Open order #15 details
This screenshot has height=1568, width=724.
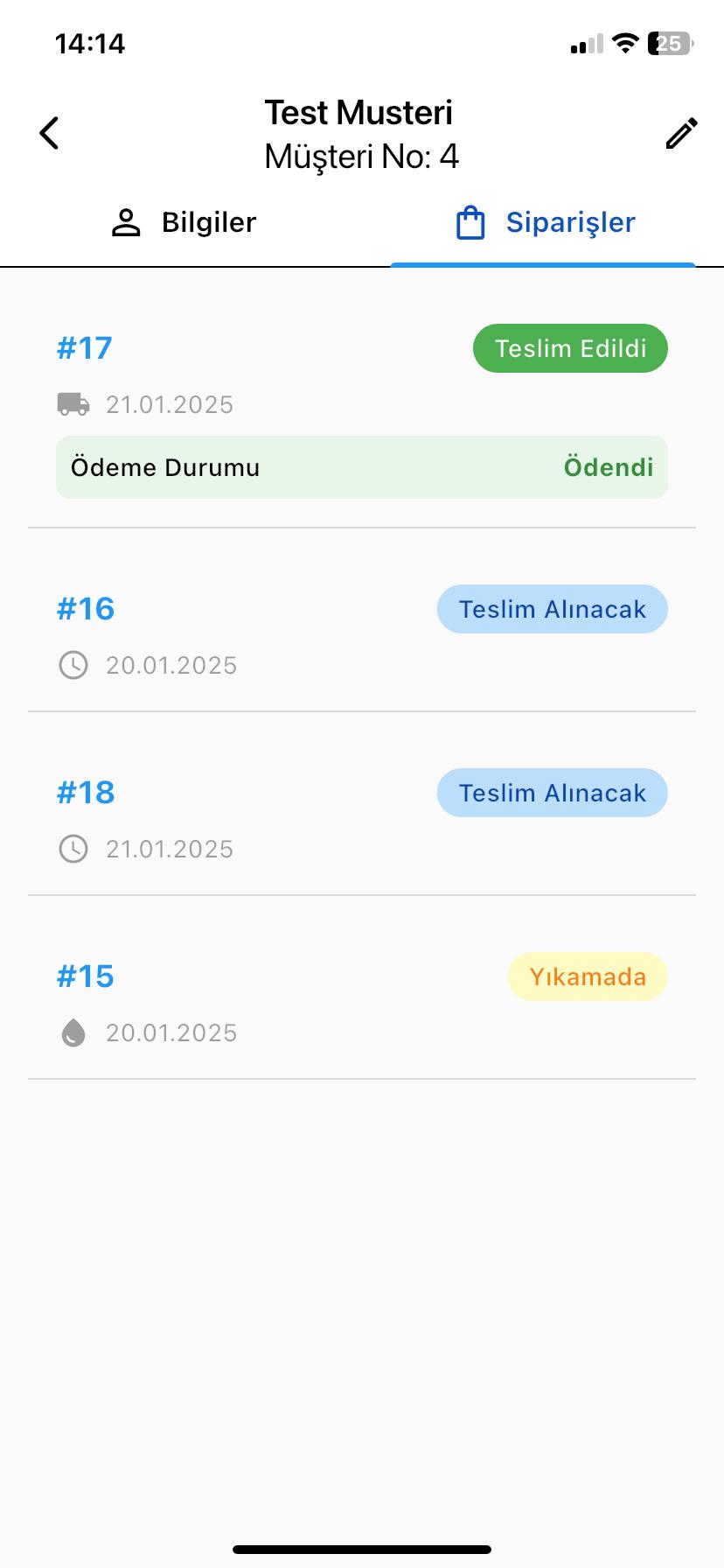[x=84, y=976]
